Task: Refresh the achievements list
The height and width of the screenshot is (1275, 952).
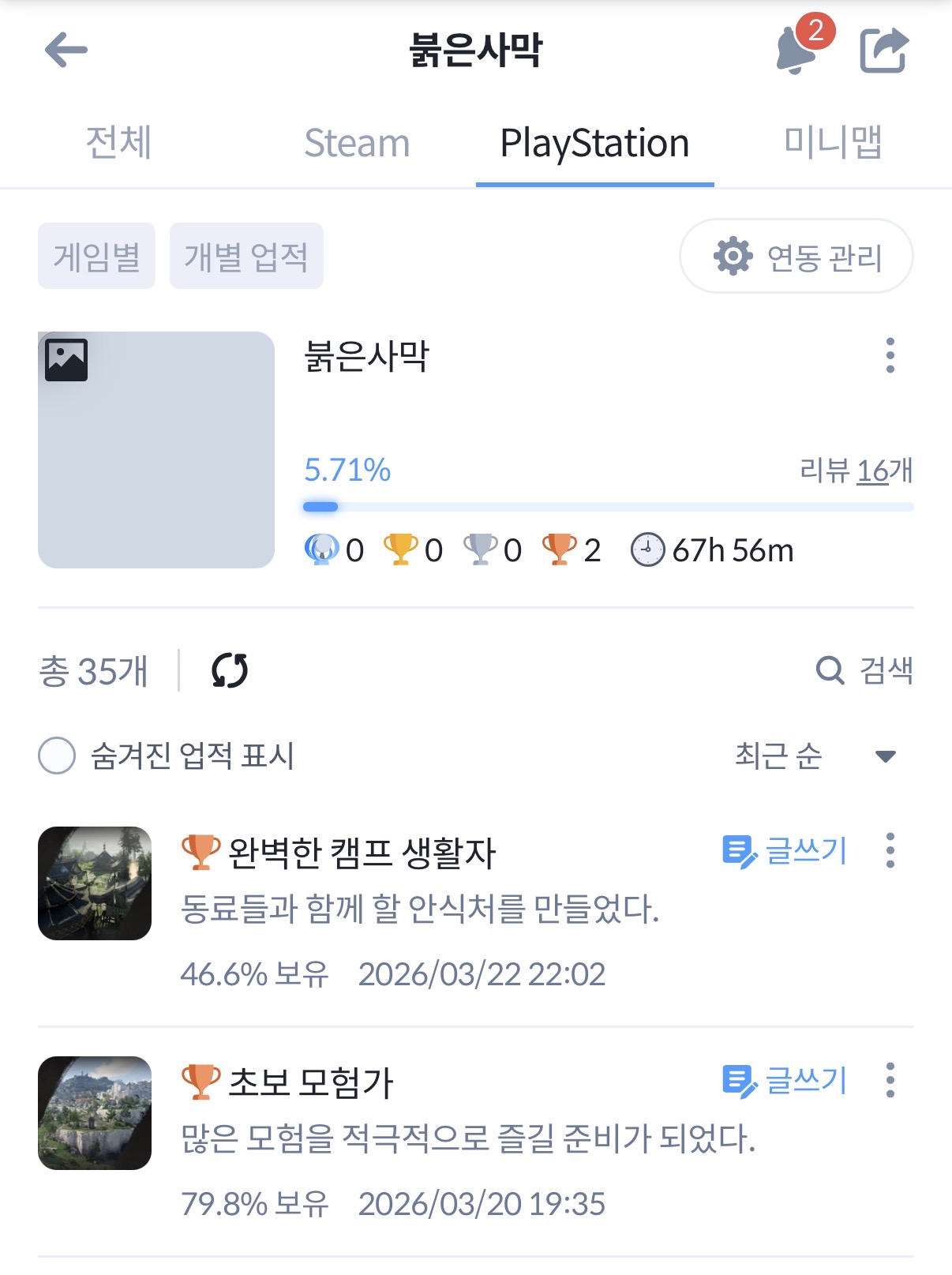Action: [x=230, y=671]
